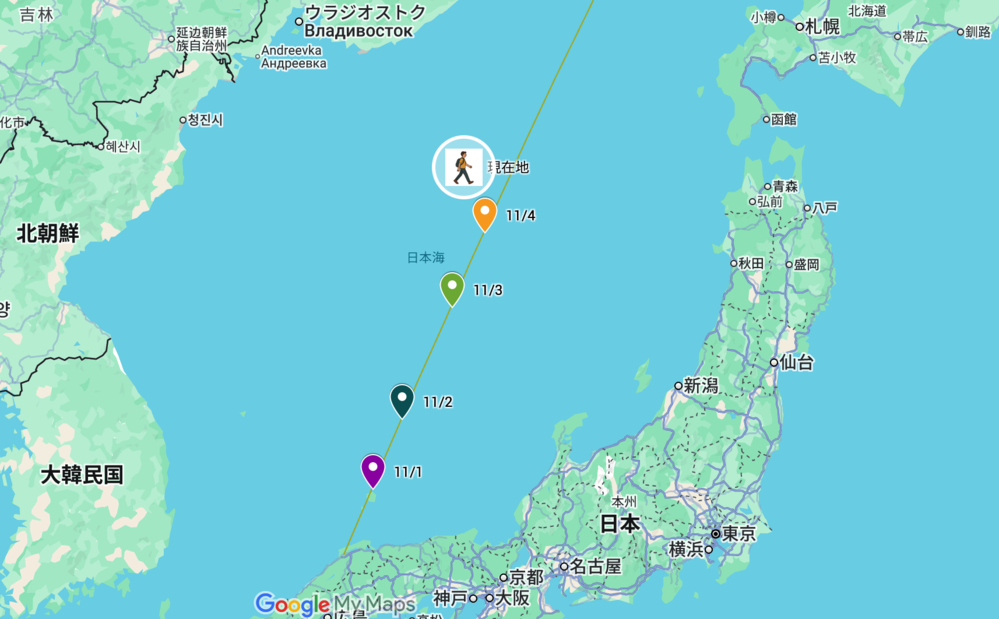Select the green 11/3 marker
999x619 pixels.
[452, 287]
